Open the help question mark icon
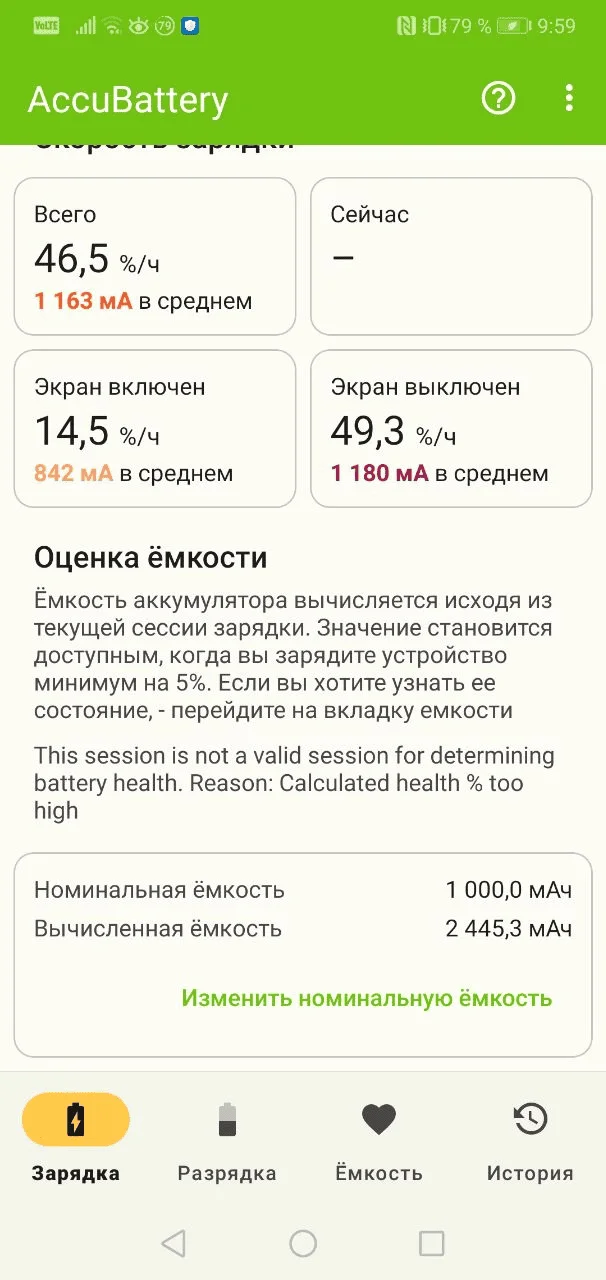Viewport: 606px width, 1280px height. (x=498, y=98)
